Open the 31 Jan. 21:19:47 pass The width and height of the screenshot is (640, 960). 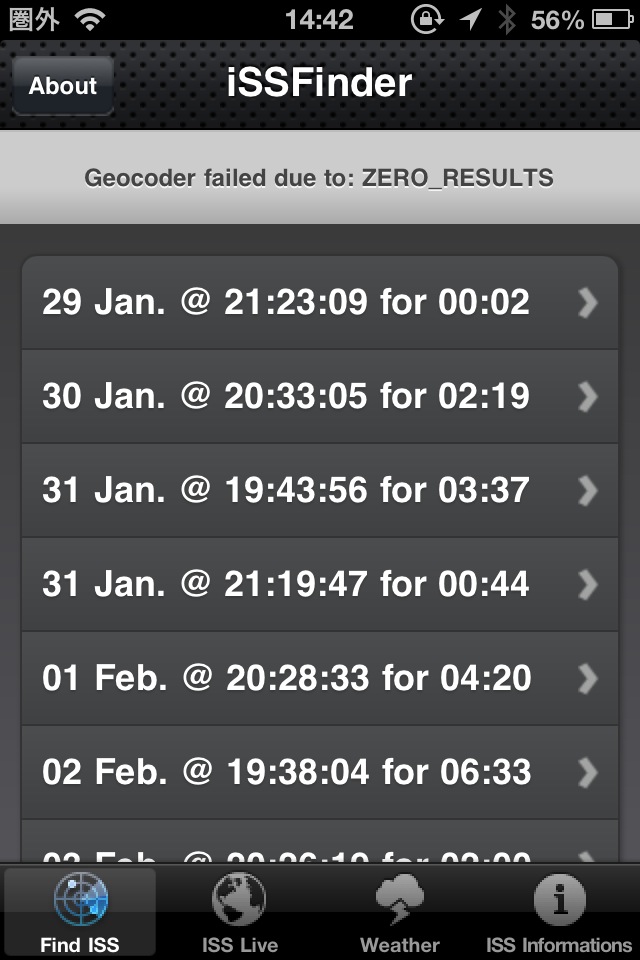point(320,584)
